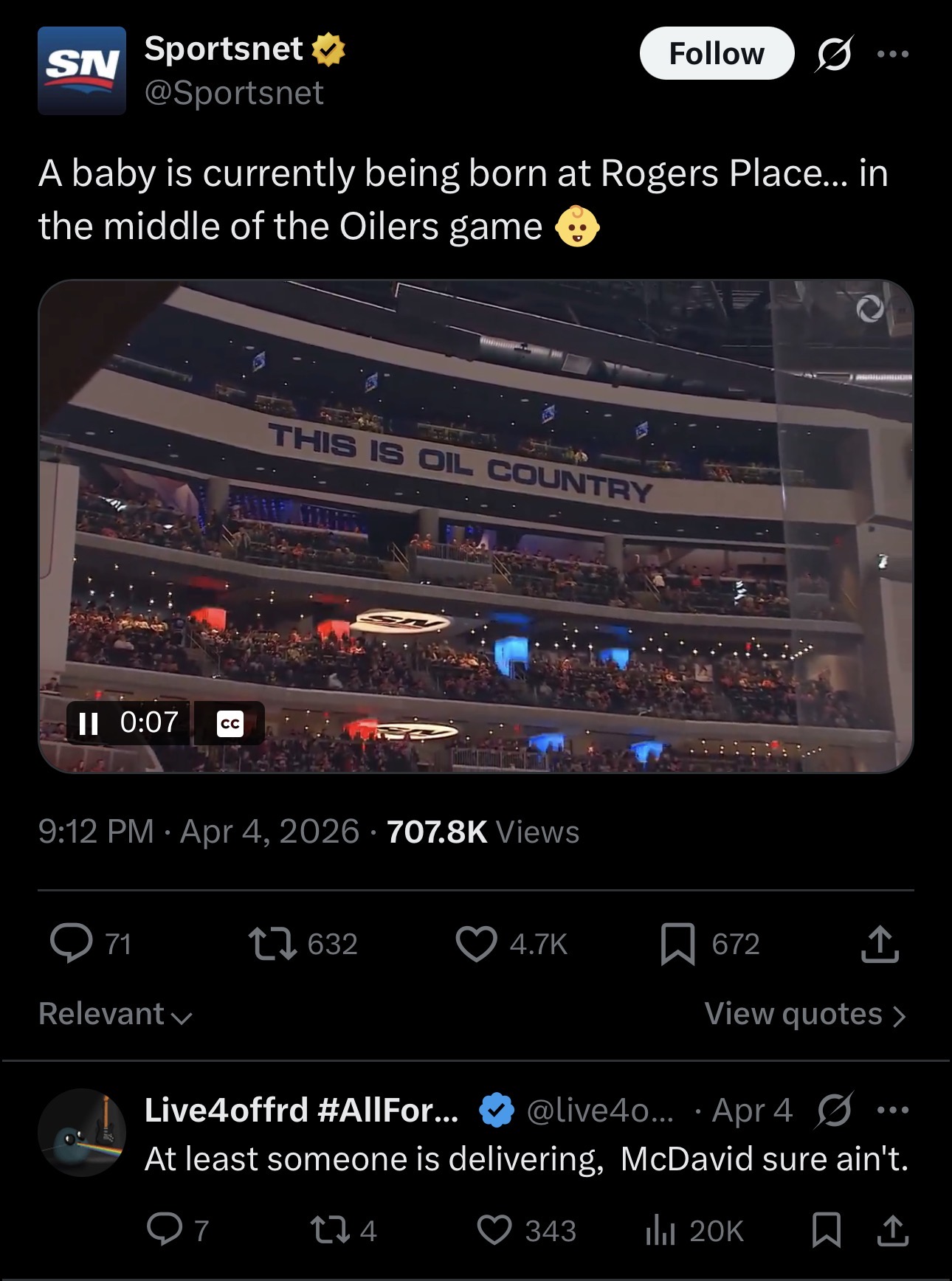Reply to Live4offrd's comment
The height and width of the screenshot is (1281, 952).
point(164,1231)
